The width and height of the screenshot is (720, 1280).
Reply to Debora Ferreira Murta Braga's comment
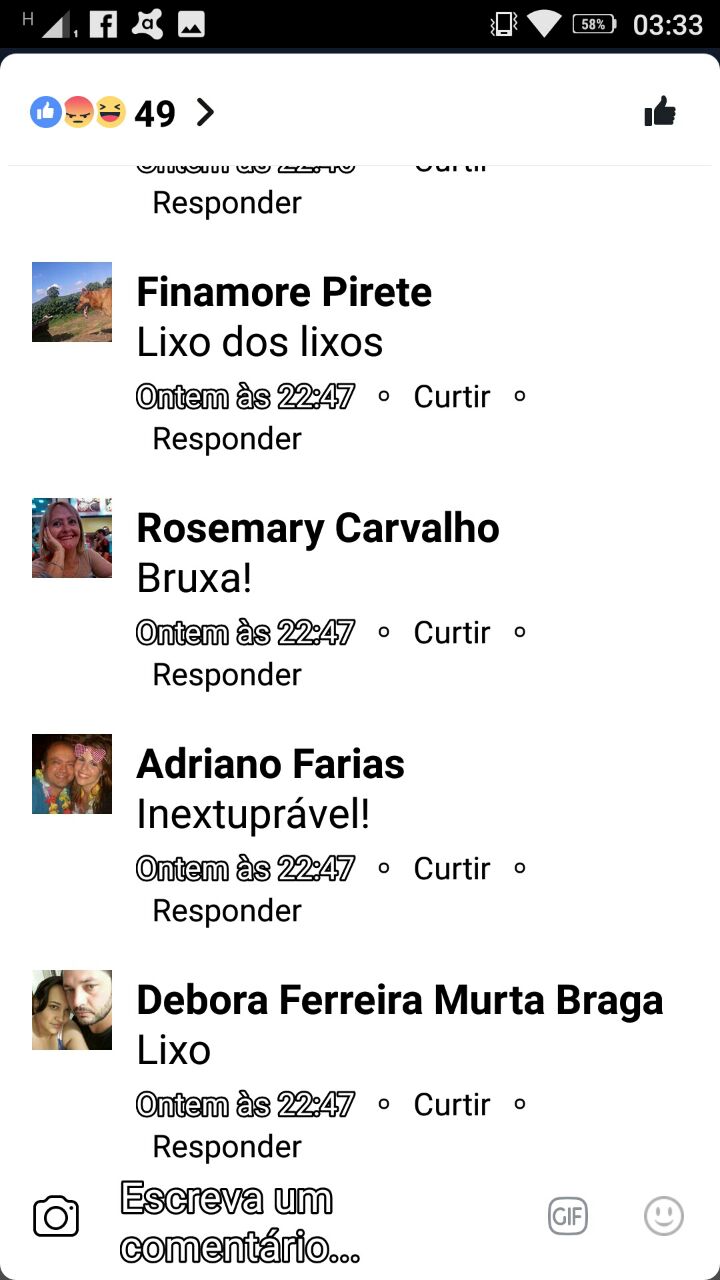pos(227,1147)
